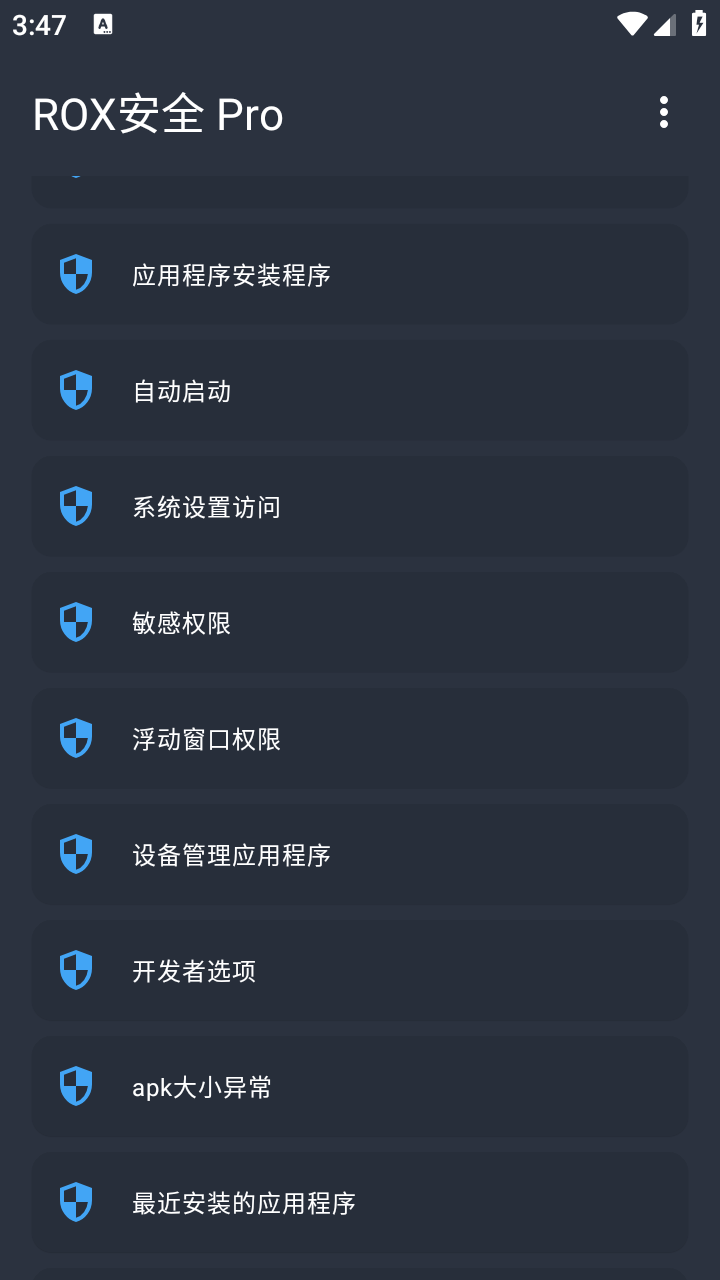Select the 浮动窗口权限 list item
Viewport: 720px width, 1280px height.
360,738
